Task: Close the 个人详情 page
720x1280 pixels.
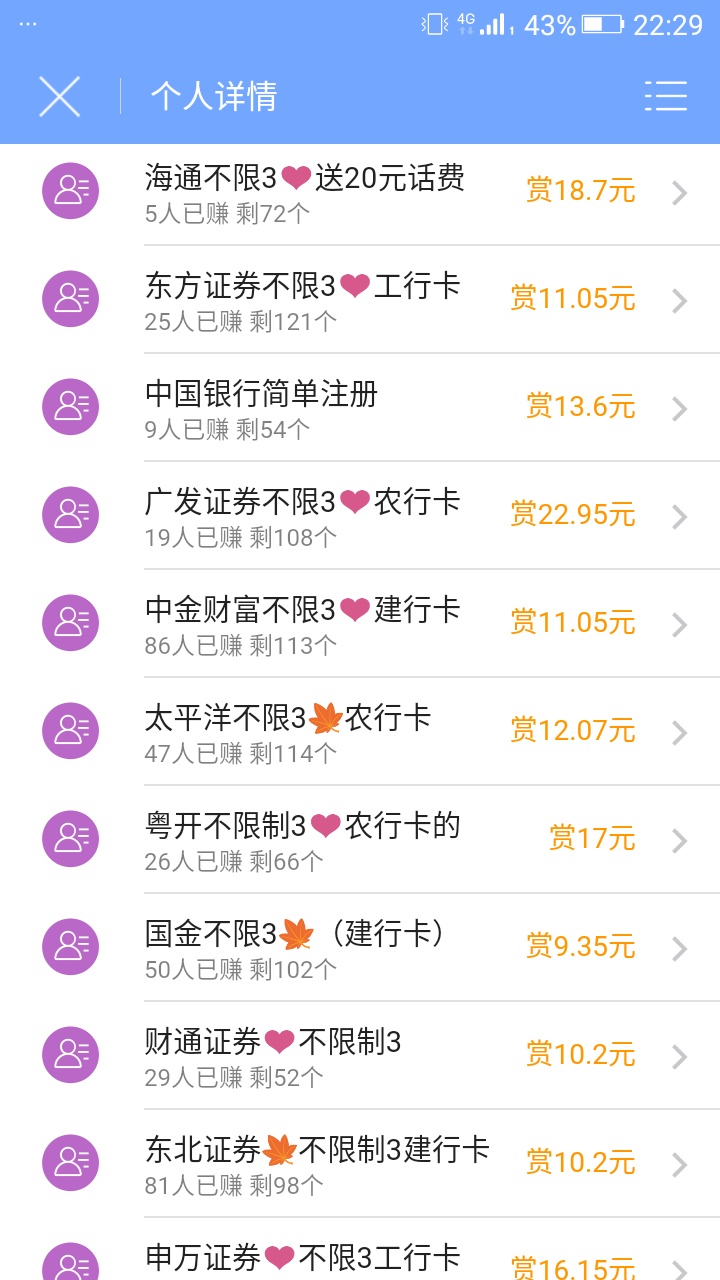Action: point(59,96)
